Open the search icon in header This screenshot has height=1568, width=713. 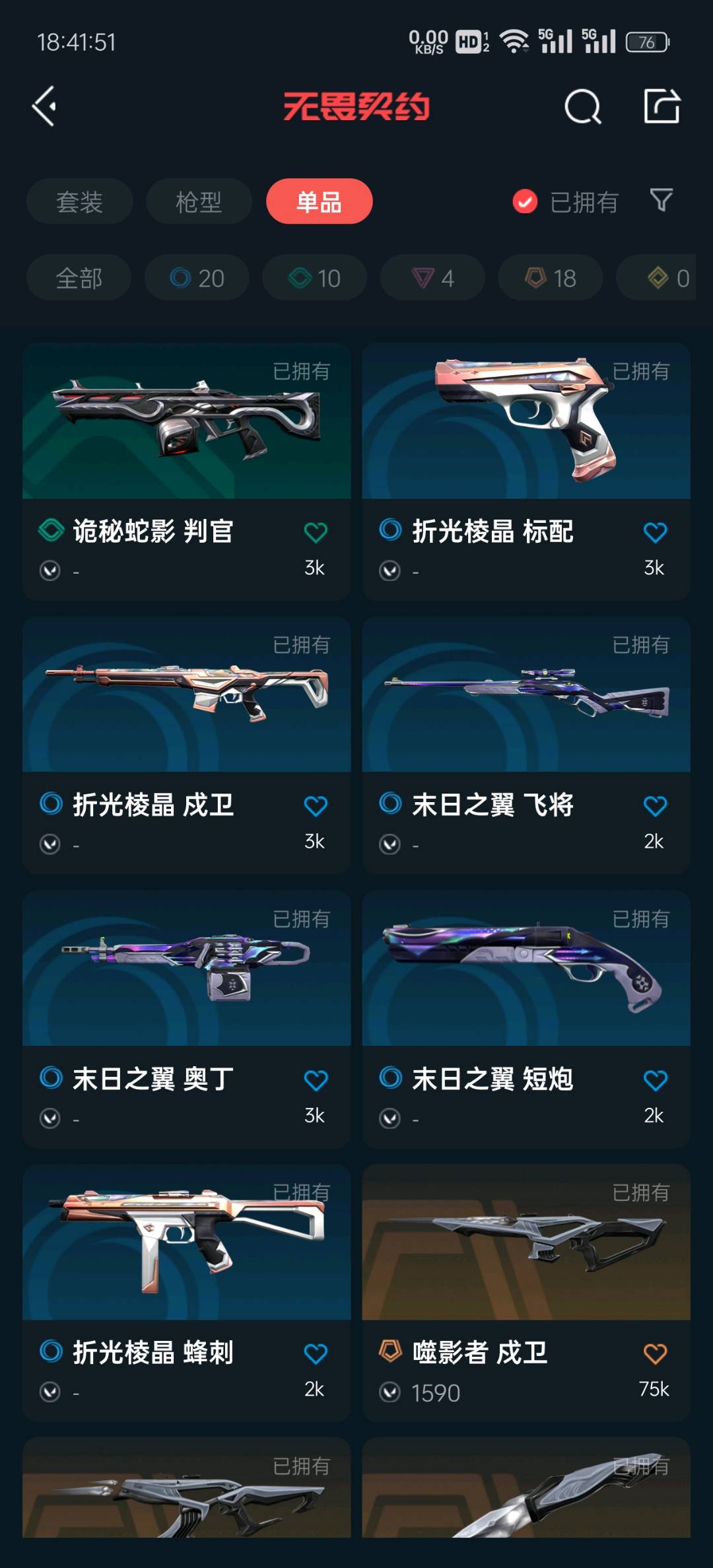pyautogui.click(x=582, y=106)
